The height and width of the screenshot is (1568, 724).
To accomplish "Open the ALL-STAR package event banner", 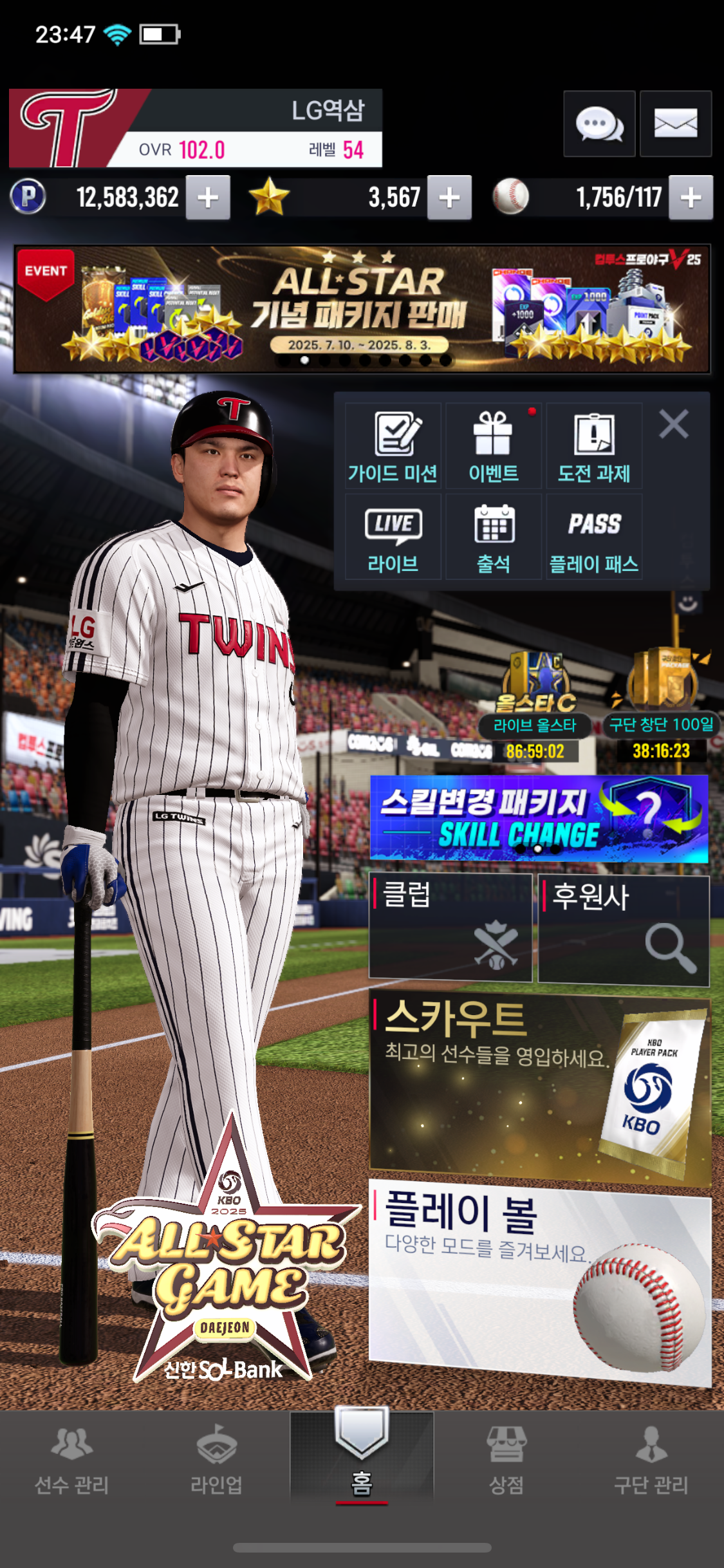I will pos(362,309).
